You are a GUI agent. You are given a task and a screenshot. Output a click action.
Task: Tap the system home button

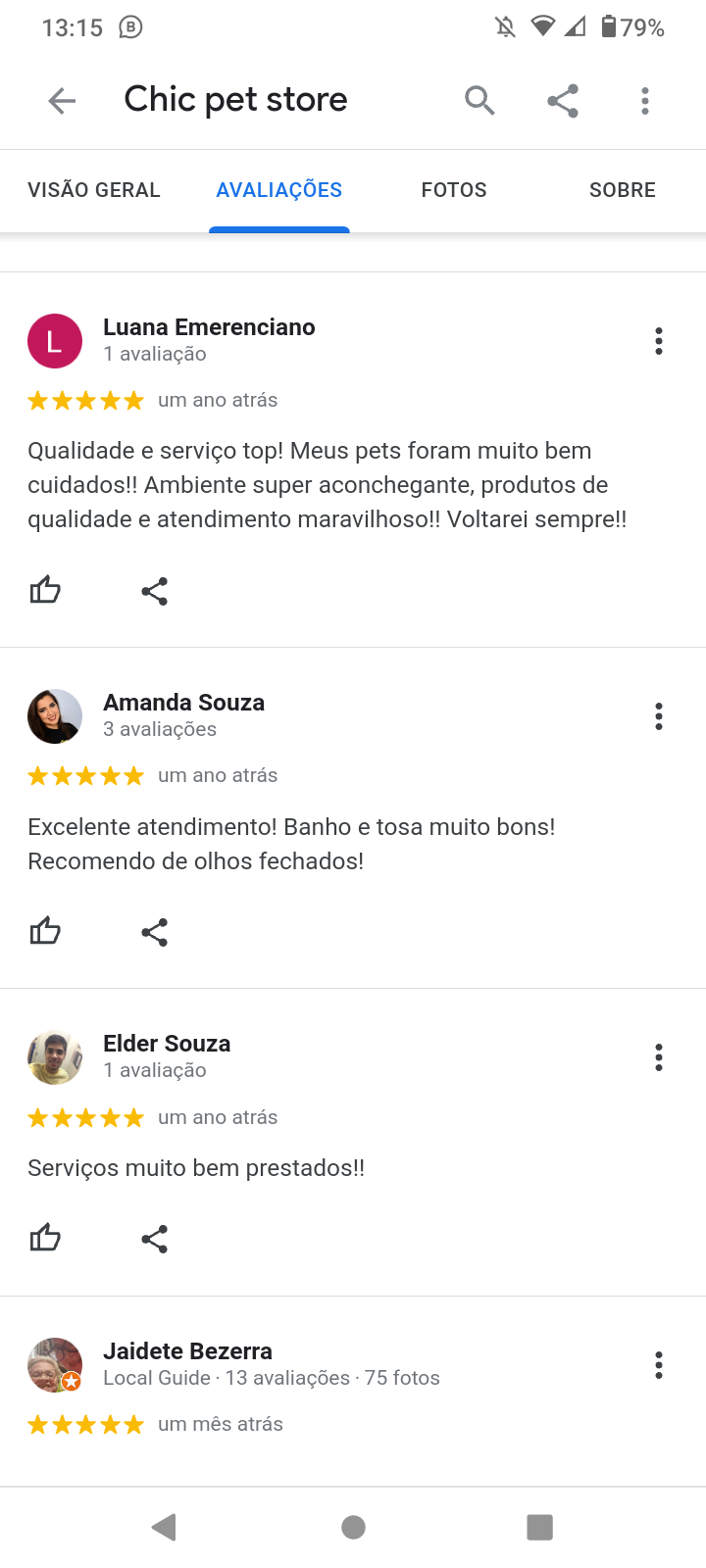pyautogui.click(x=353, y=1527)
